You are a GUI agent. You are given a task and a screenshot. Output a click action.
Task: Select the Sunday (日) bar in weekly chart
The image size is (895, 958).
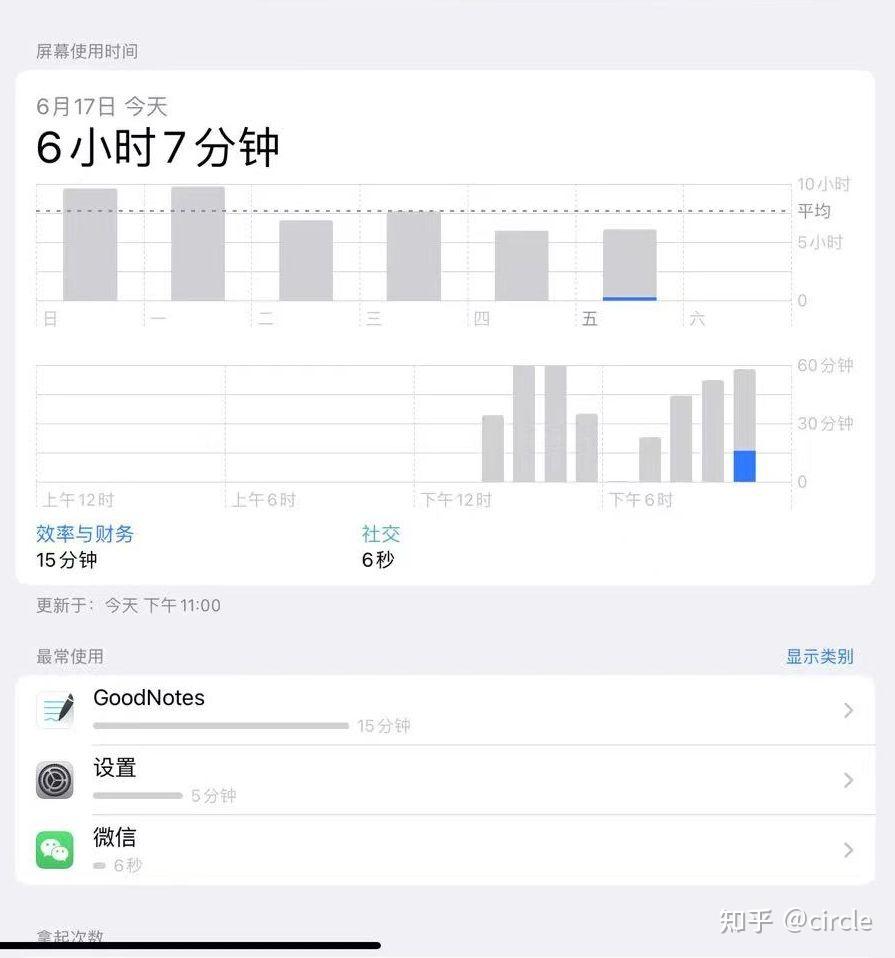[90, 245]
